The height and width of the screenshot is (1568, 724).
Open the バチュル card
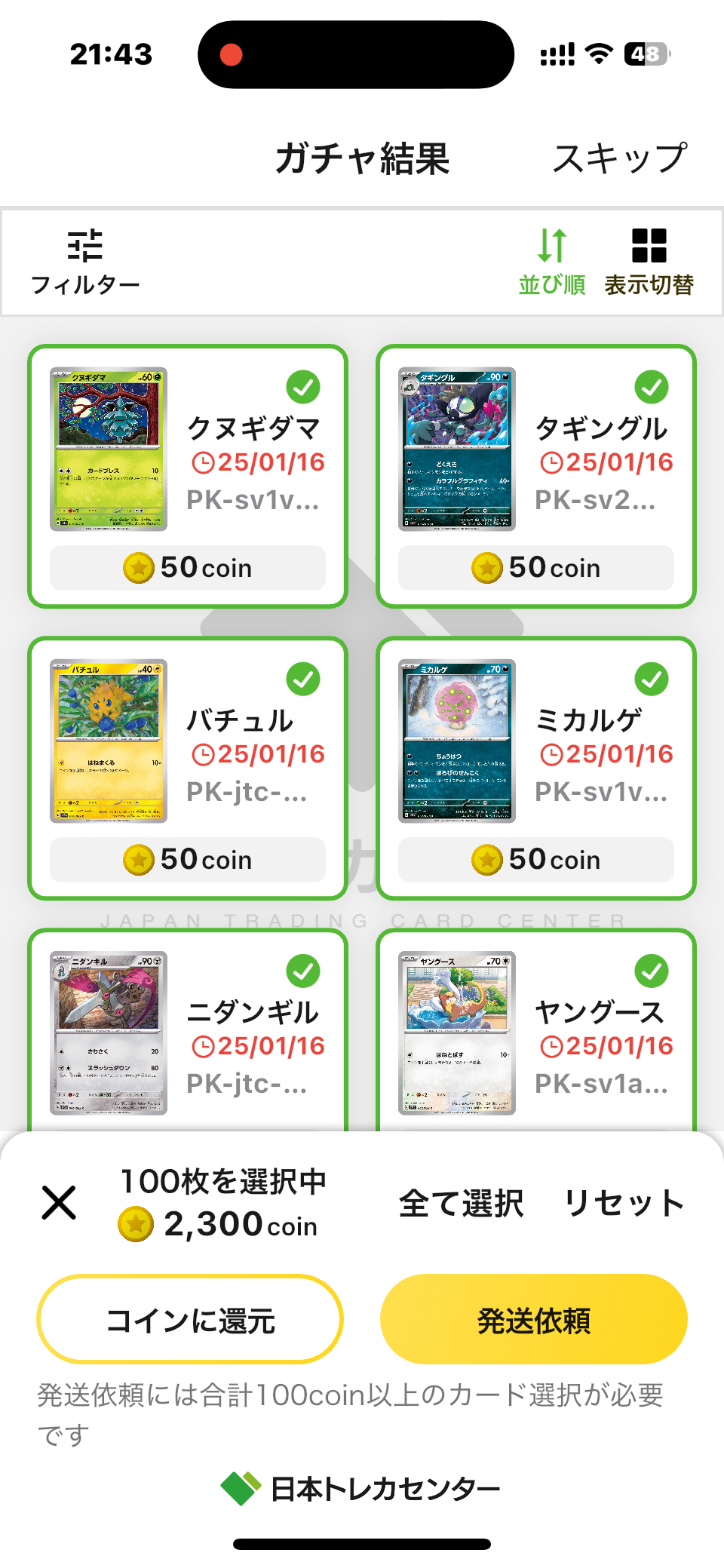tap(188, 768)
